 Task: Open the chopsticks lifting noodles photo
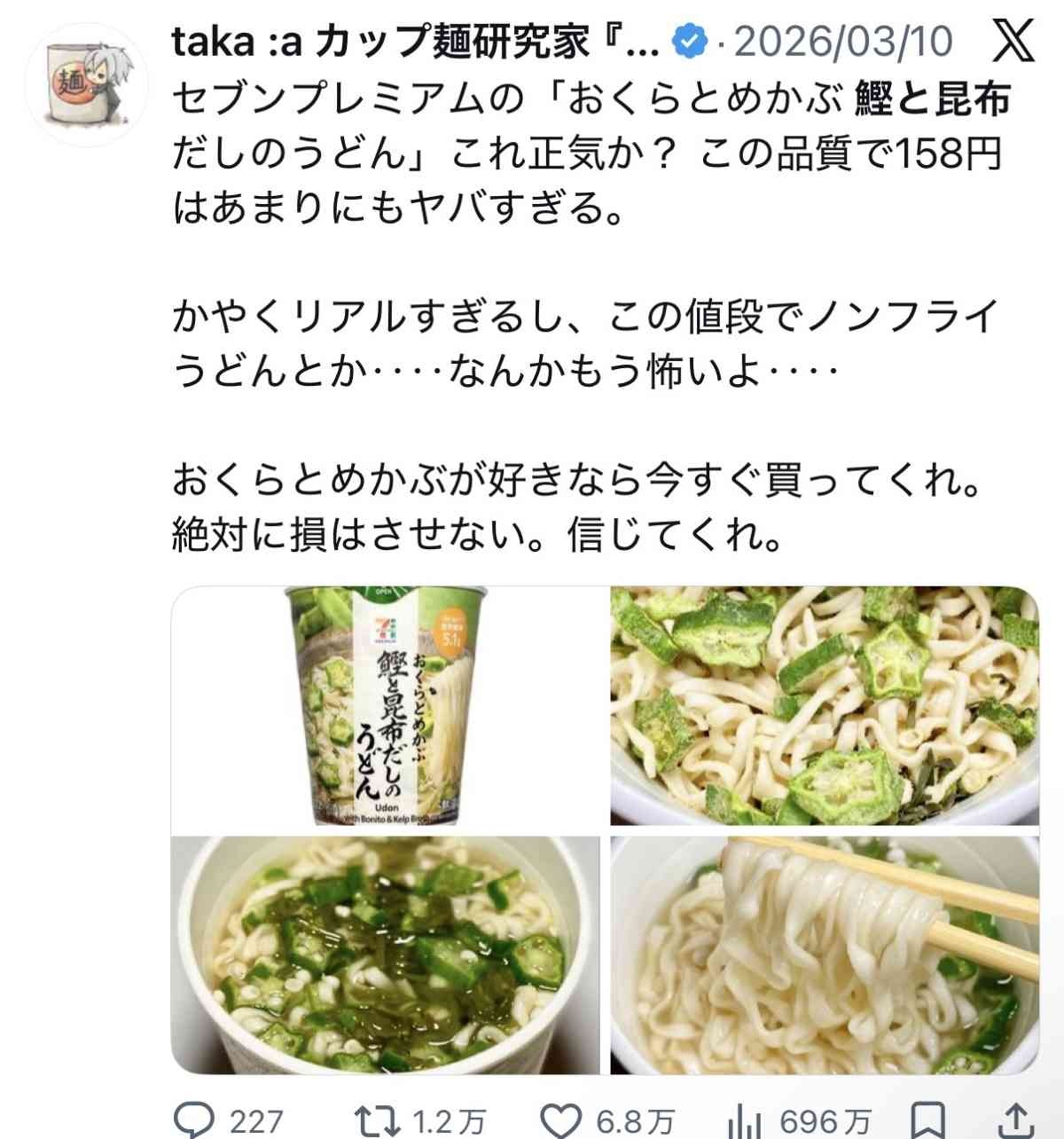click(824, 955)
